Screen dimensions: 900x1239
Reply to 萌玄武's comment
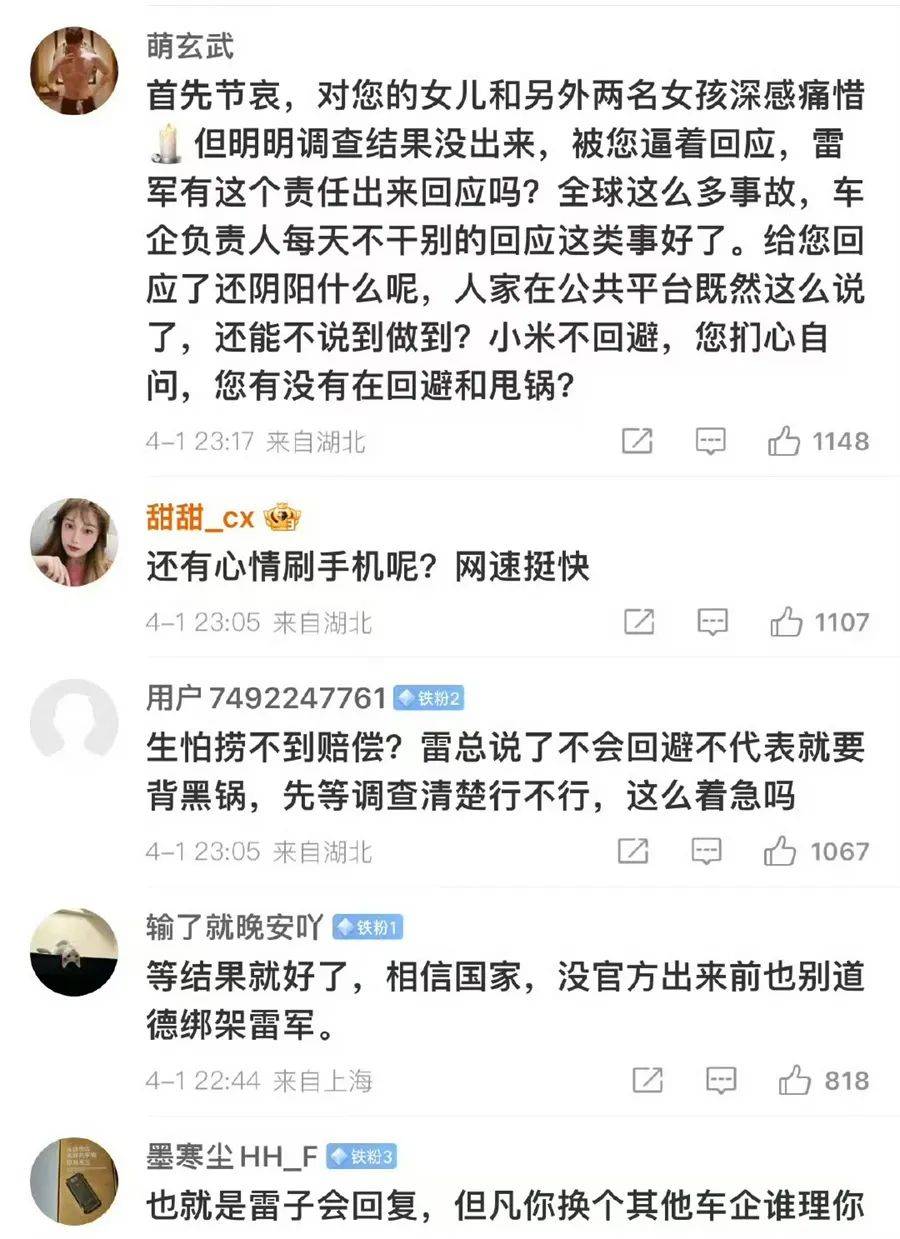click(710, 442)
